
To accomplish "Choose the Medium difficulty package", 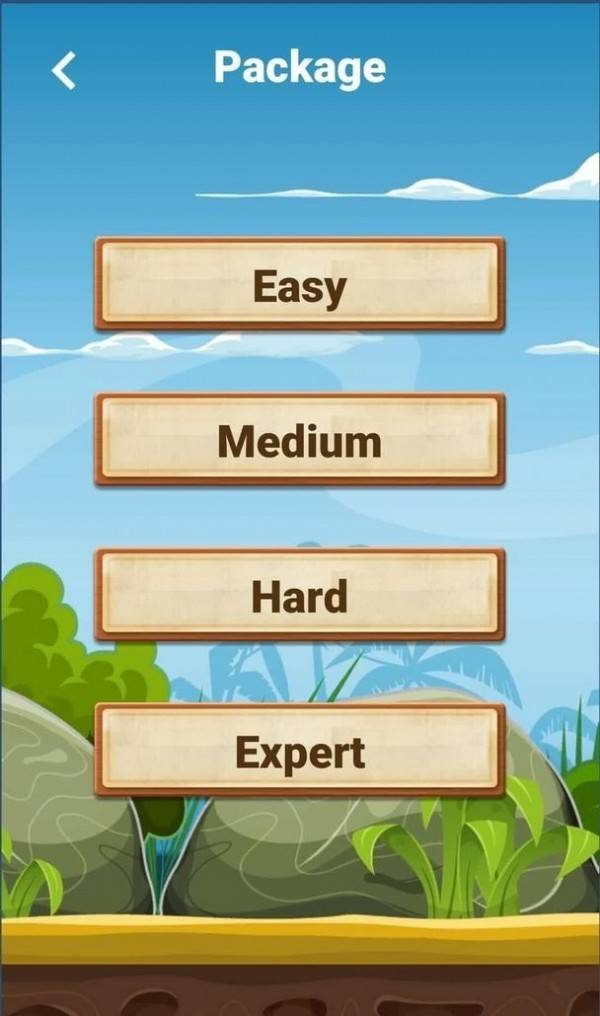I will [x=299, y=440].
